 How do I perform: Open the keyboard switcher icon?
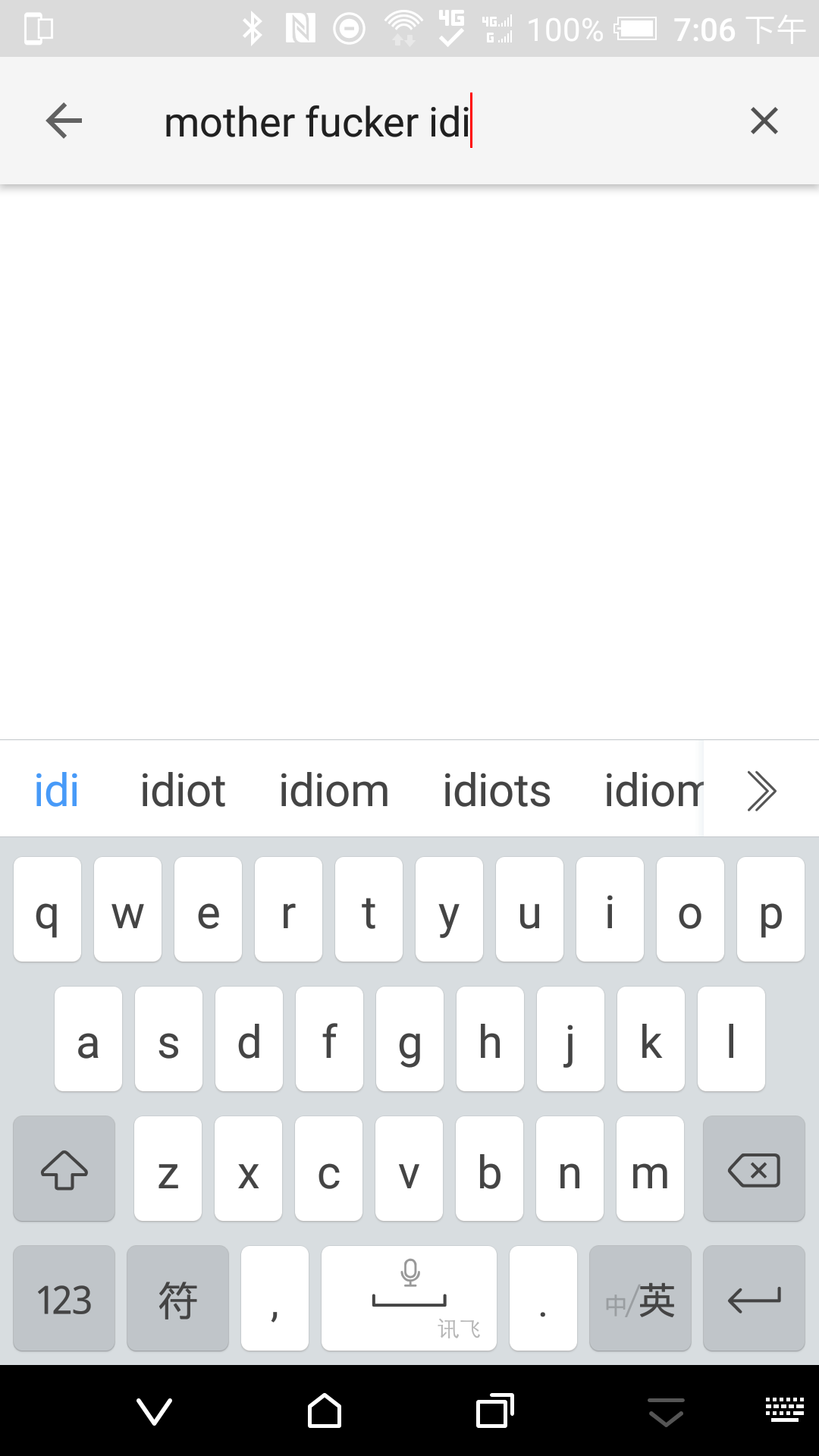[784, 1410]
